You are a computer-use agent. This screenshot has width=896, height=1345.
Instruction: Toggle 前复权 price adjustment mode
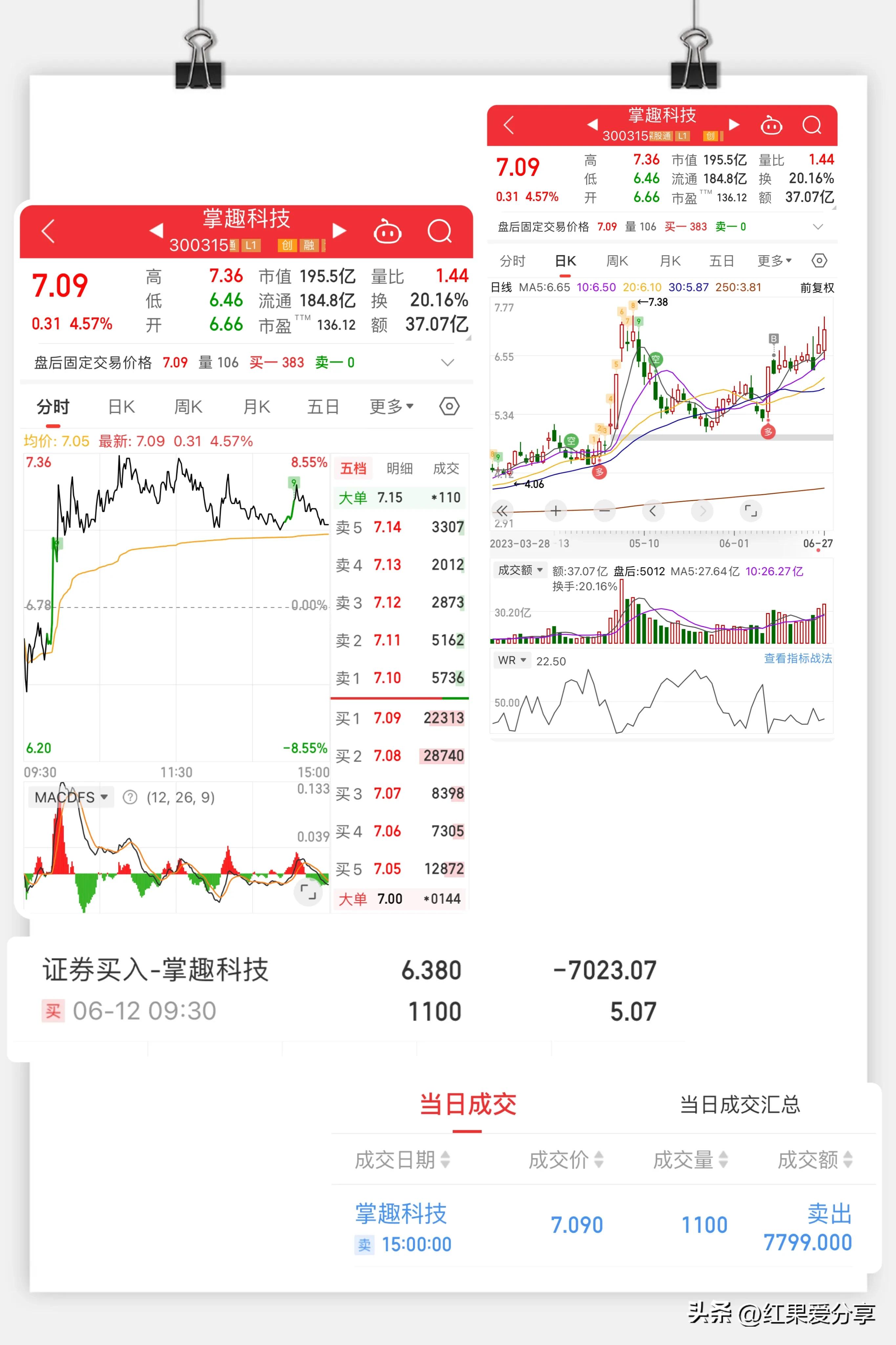[817, 288]
